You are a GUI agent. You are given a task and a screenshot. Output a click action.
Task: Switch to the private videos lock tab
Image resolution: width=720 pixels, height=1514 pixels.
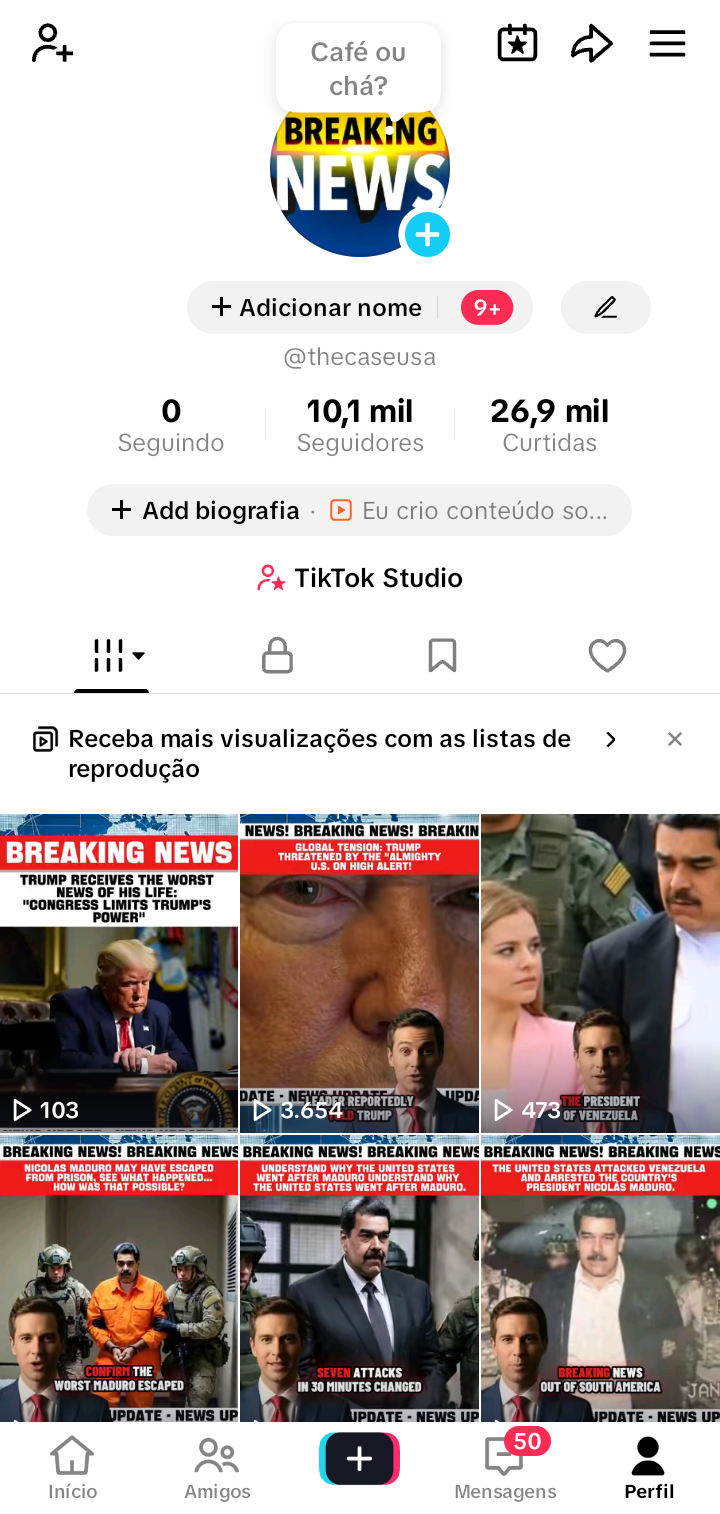[277, 656]
